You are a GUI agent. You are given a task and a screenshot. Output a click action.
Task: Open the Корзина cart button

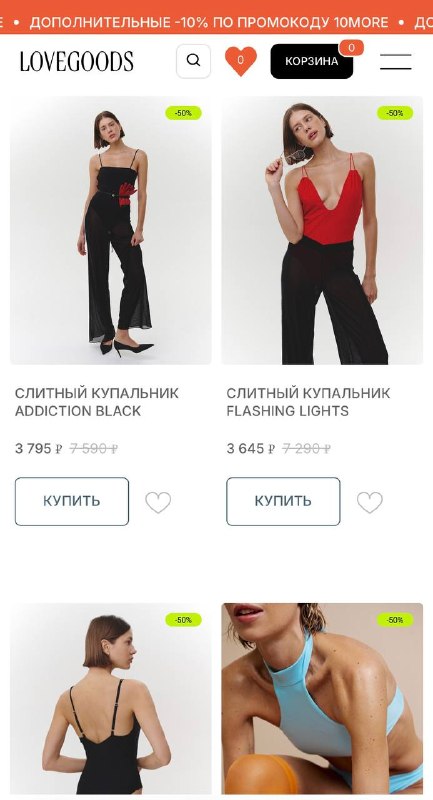tap(312, 61)
